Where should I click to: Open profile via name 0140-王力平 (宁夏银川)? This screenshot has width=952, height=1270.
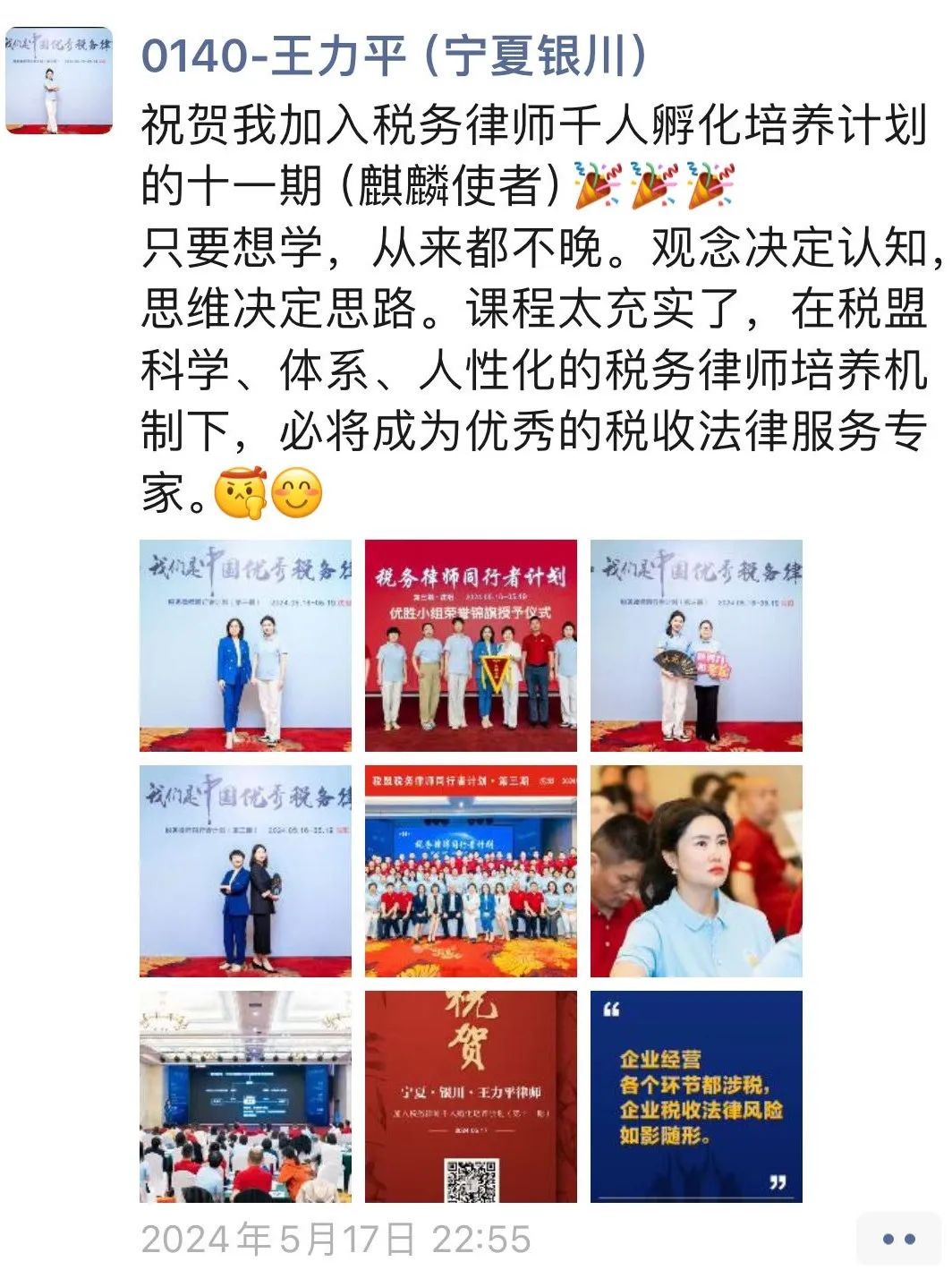pyautogui.click(x=394, y=55)
